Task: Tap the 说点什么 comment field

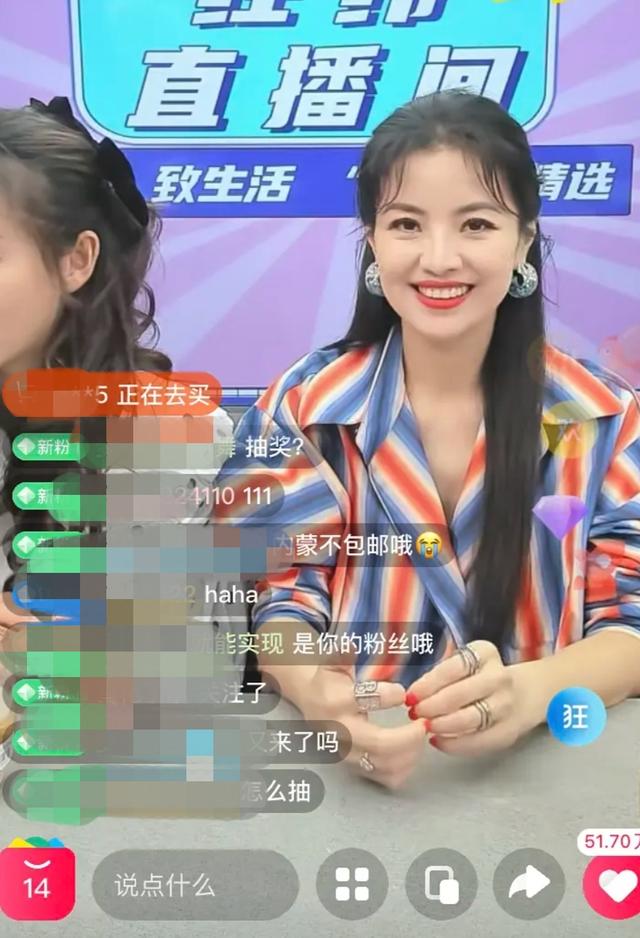Action: 195,884
